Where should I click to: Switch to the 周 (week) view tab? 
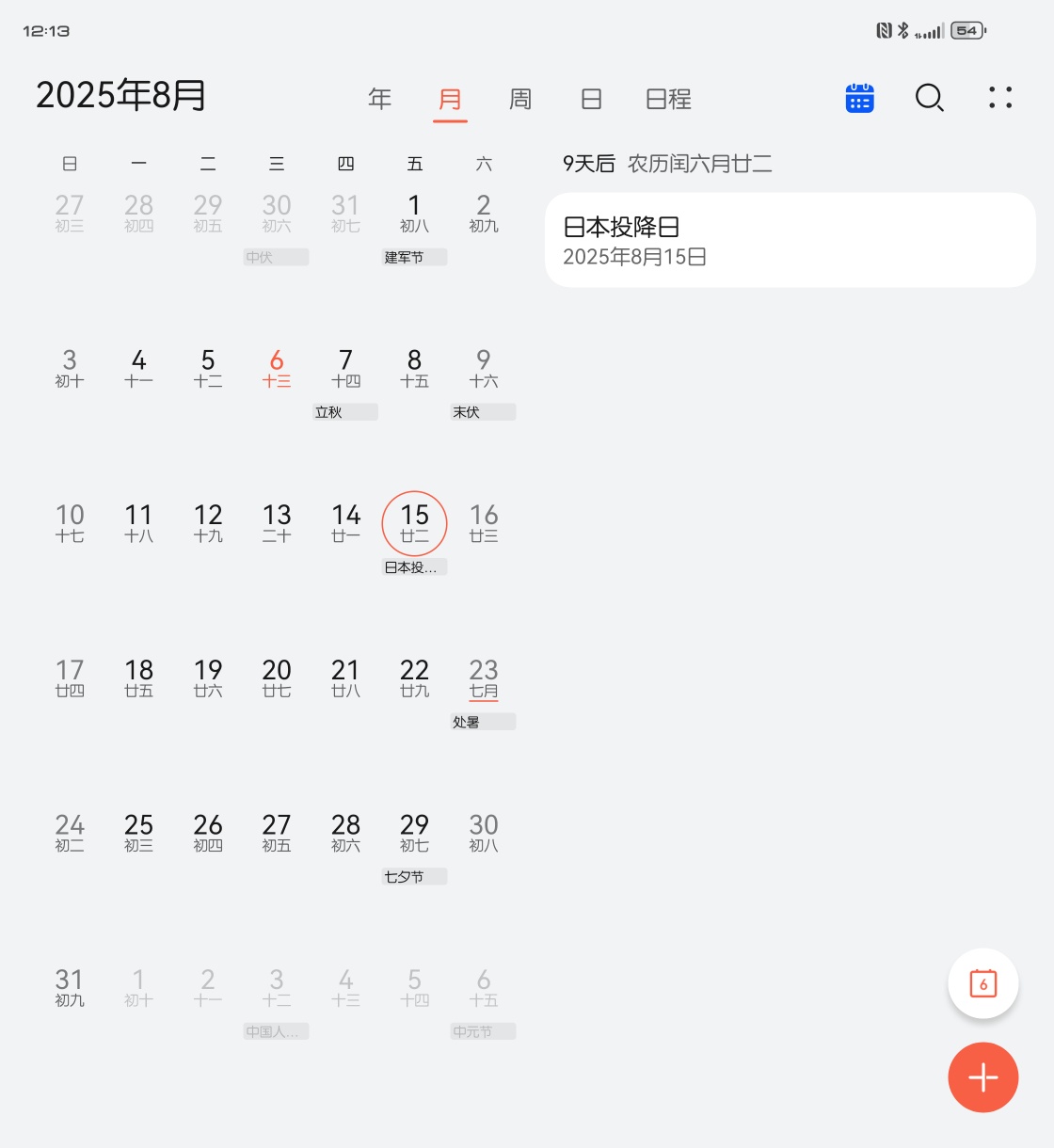(x=520, y=99)
